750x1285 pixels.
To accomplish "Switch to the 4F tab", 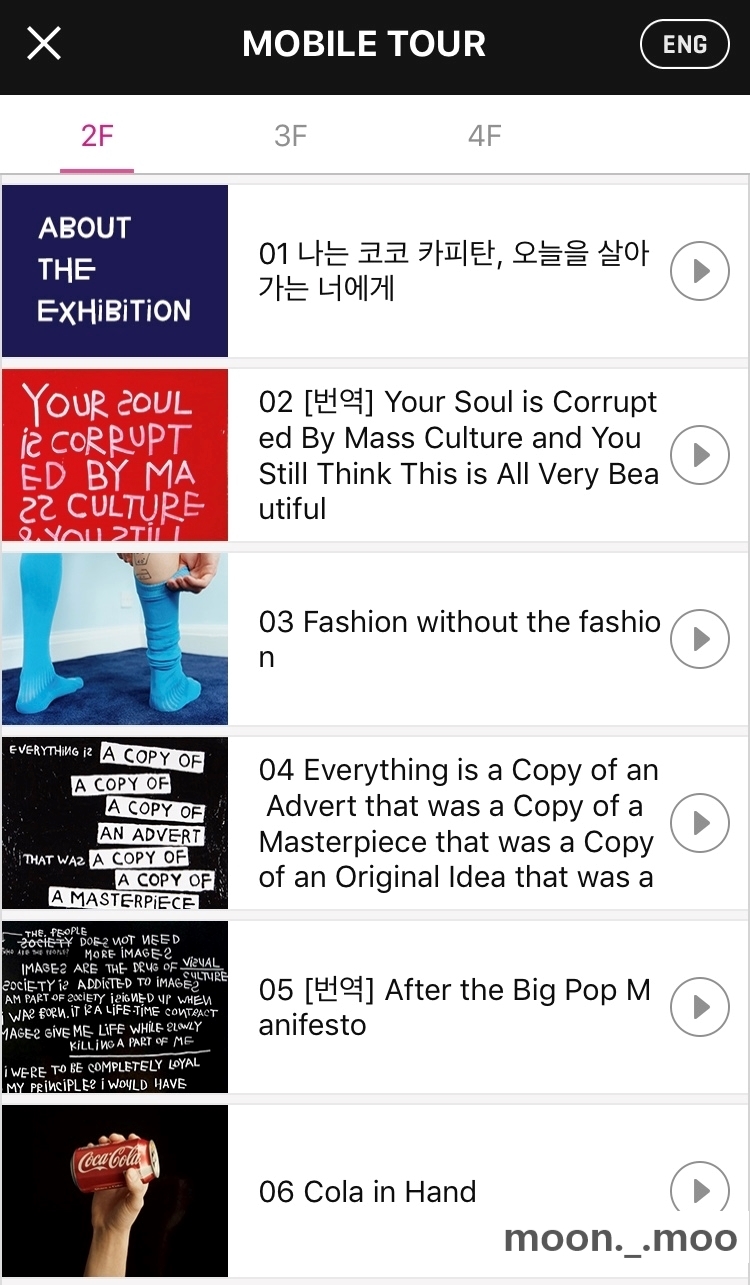I will 484,136.
